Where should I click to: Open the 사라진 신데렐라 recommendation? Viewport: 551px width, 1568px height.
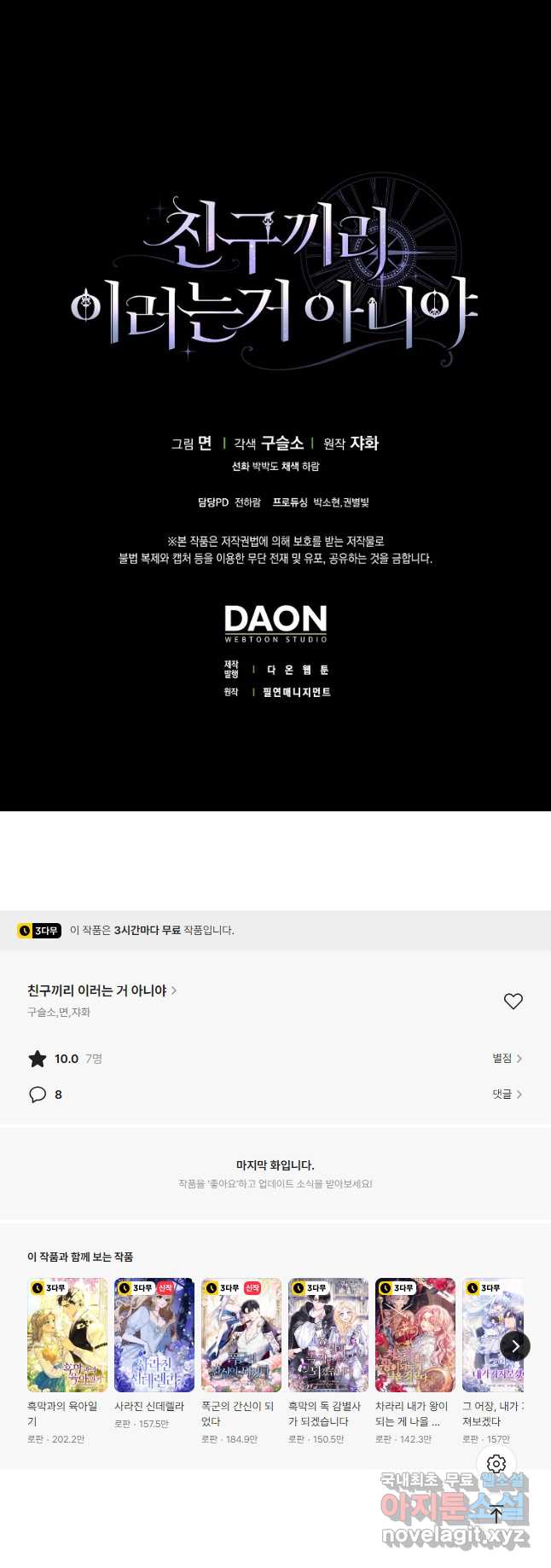(154, 1335)
